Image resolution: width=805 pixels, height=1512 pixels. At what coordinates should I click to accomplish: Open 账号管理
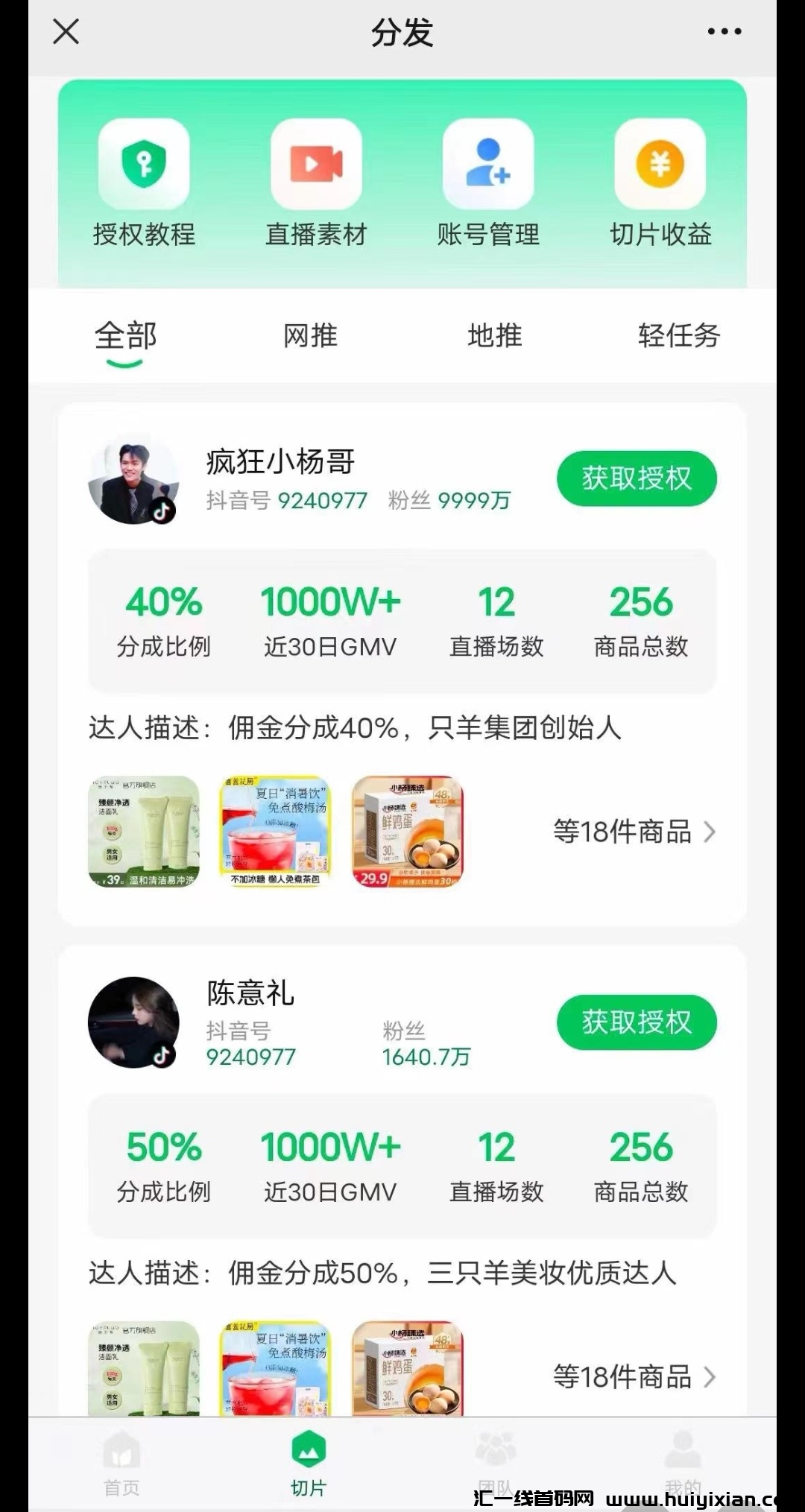click(488, 183)
